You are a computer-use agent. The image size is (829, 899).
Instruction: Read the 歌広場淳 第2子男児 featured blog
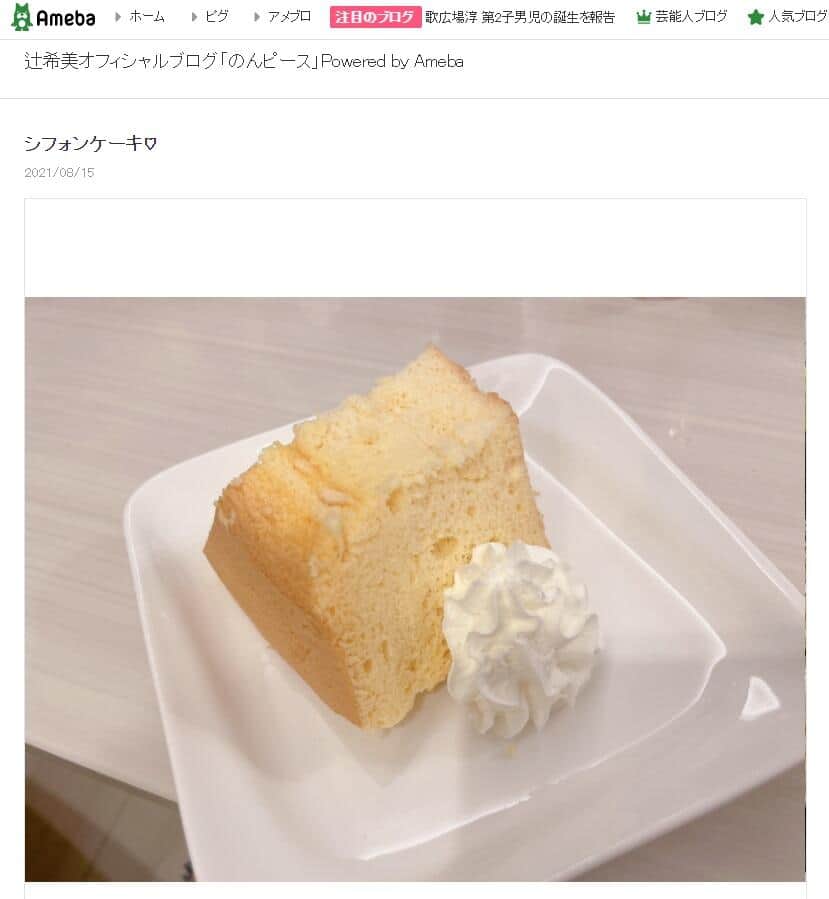[519, 17]
